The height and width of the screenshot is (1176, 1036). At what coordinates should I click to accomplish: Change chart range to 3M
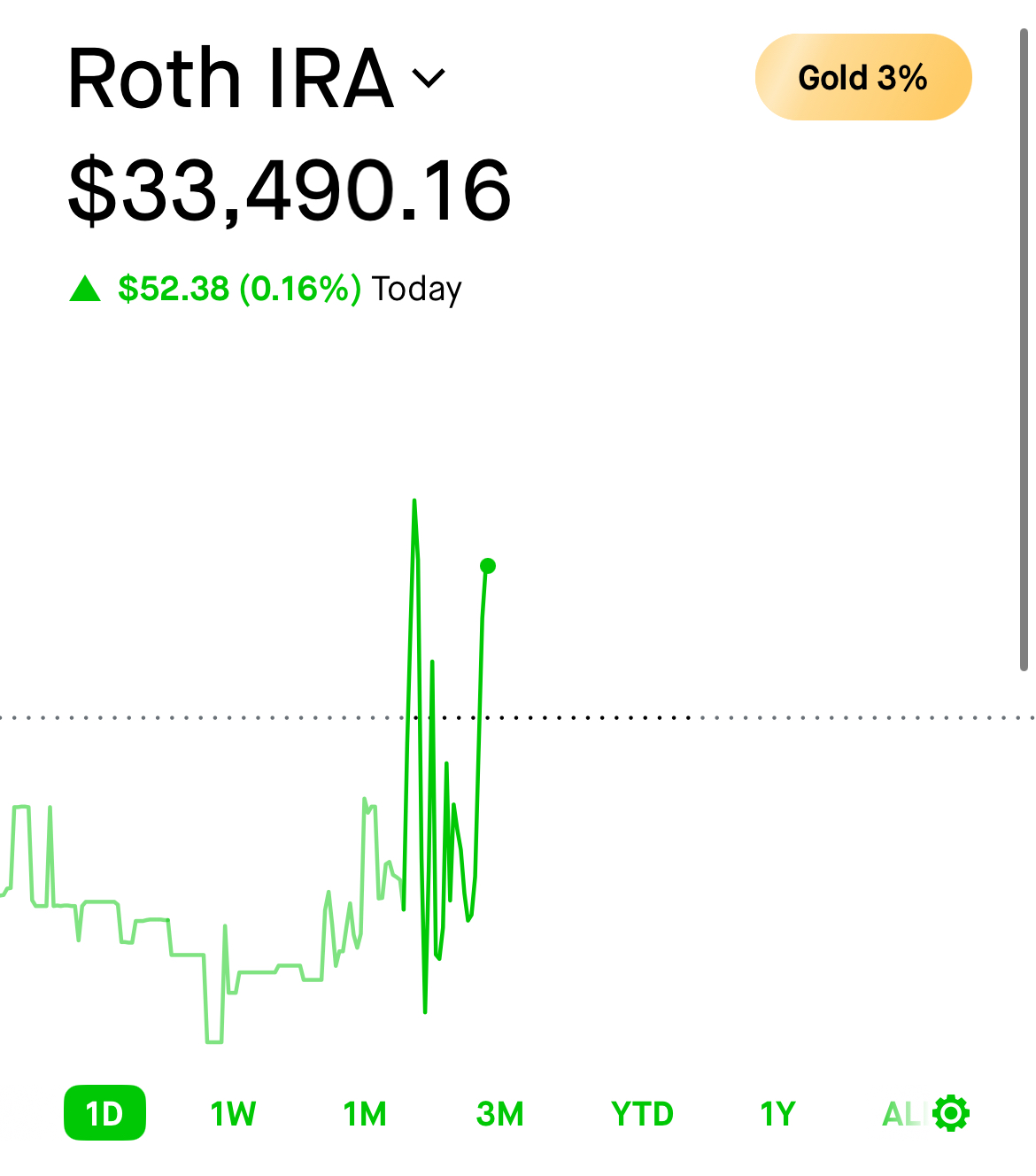(499, 1113)
